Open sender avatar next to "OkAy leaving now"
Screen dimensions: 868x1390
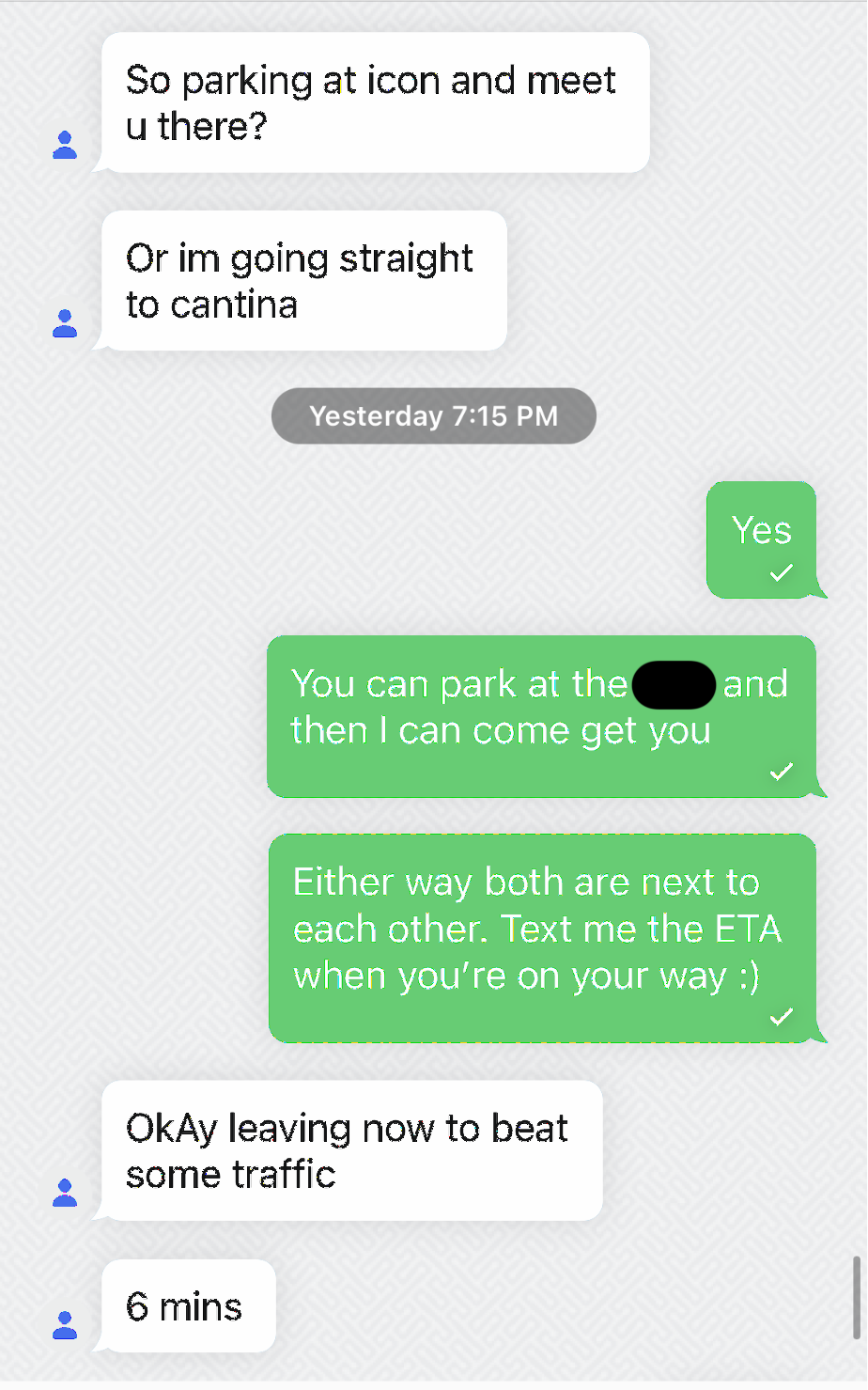coord(65,1193)
